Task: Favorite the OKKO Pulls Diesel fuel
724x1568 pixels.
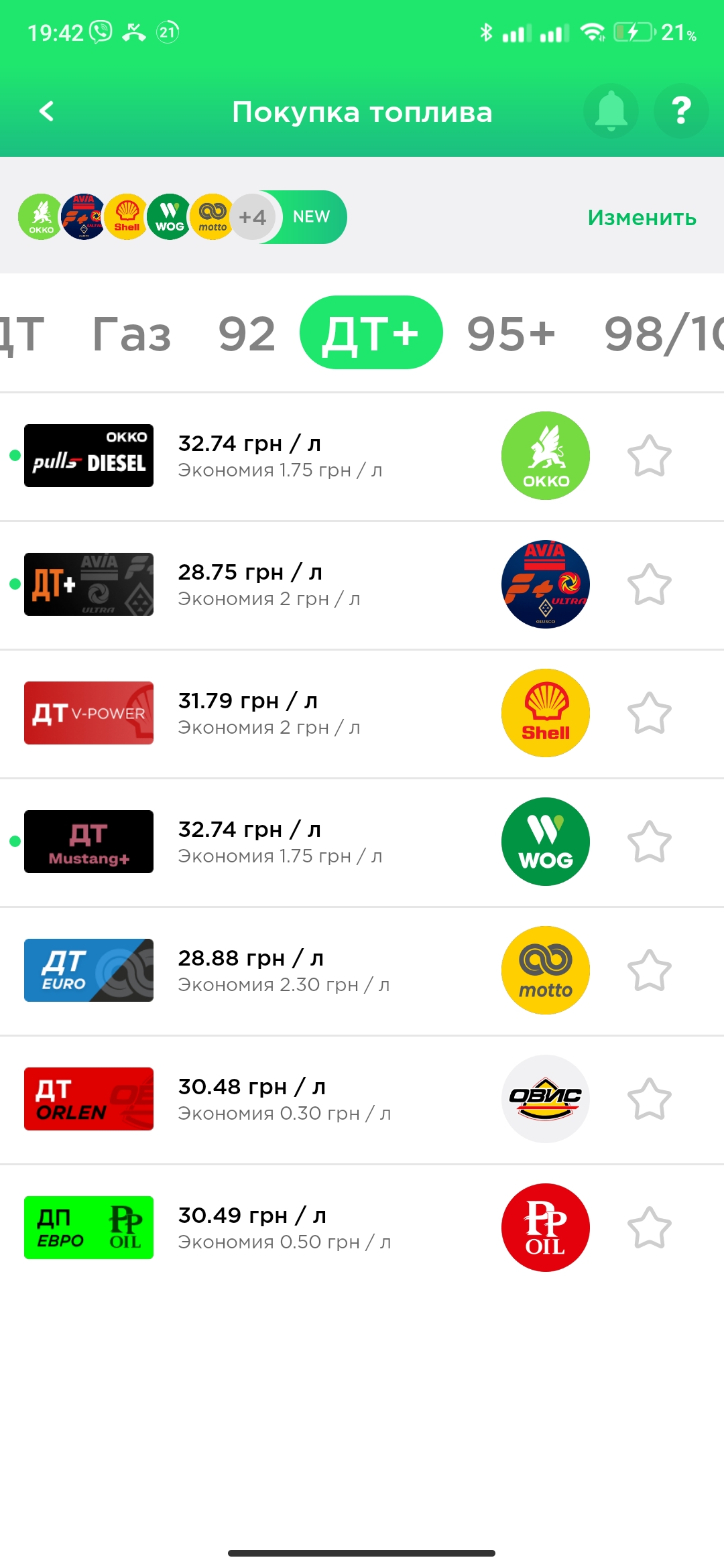Action: pos(649,456)
